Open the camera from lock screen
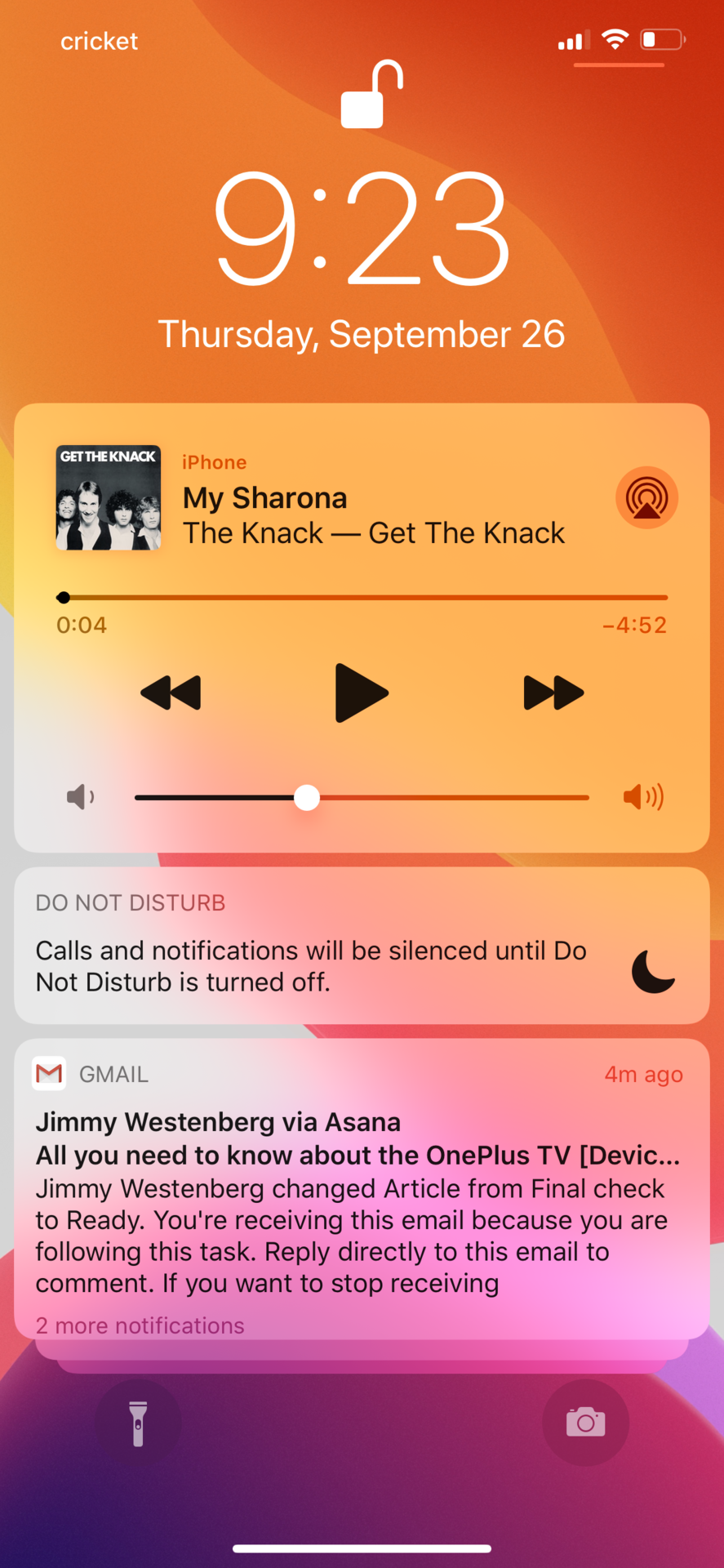The height and width of the screenshot is (1568, 724). click(x=585, y=1423)
